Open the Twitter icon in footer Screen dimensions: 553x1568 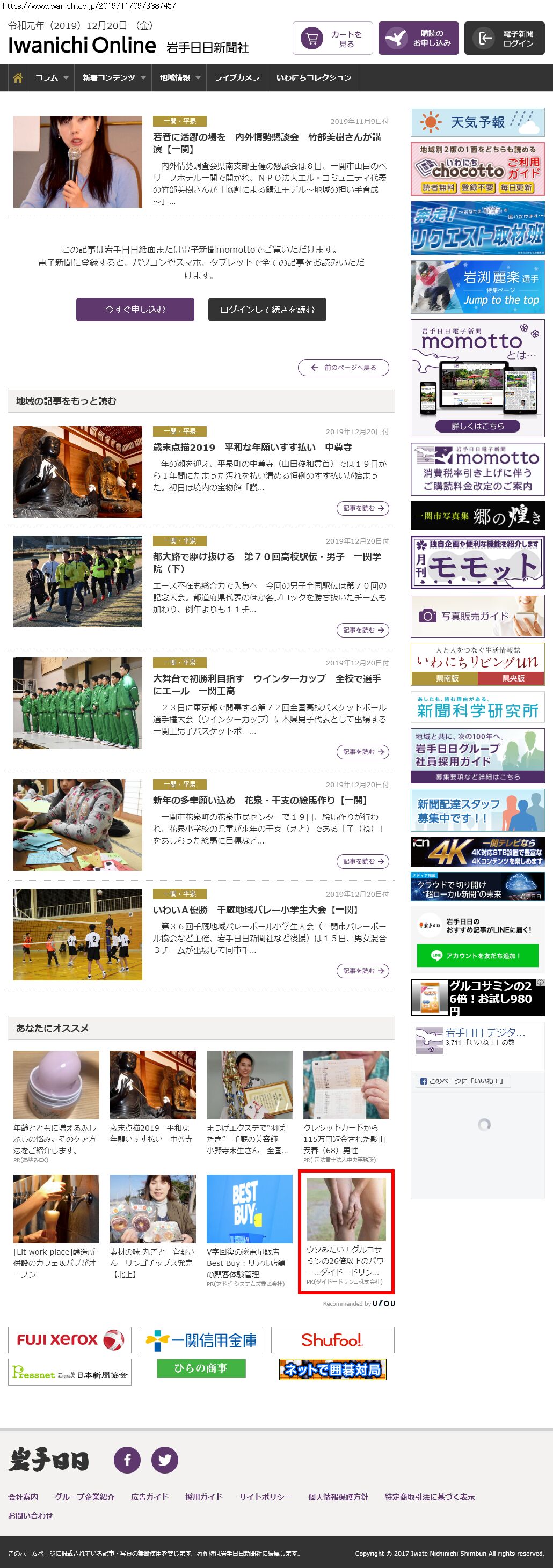tap(164, 1460)
